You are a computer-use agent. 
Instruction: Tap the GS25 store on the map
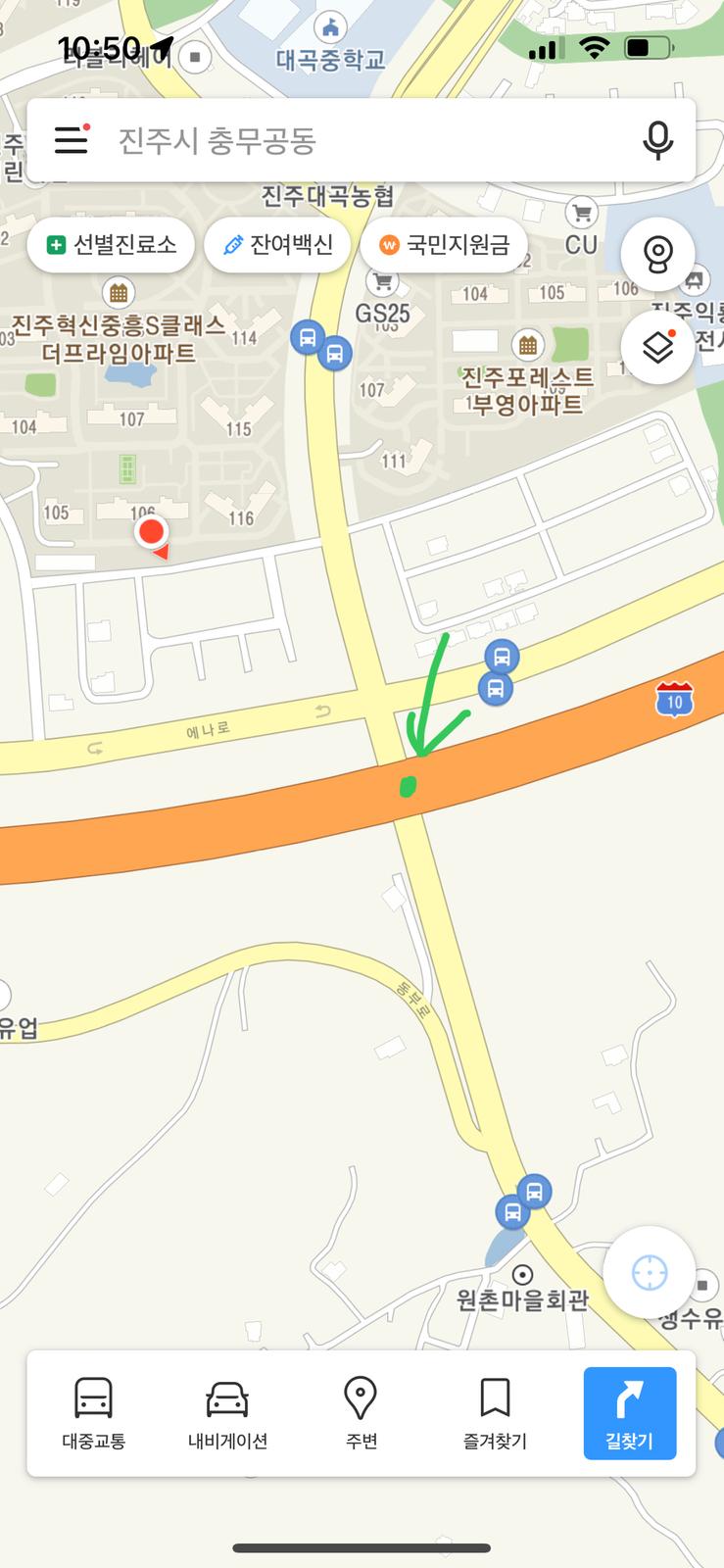click(x=382, y=301)
